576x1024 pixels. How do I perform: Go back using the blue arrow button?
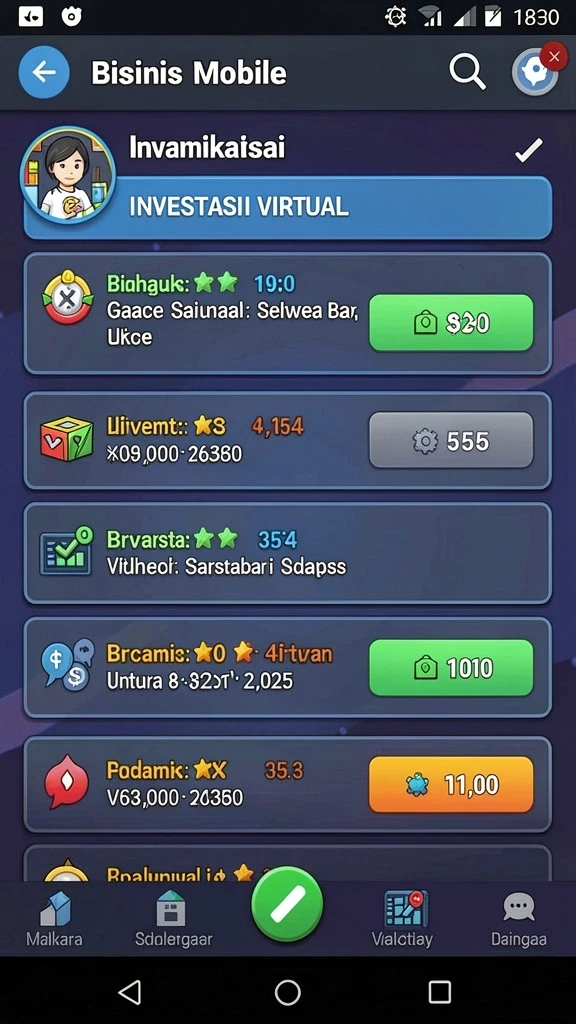point(44,72)
